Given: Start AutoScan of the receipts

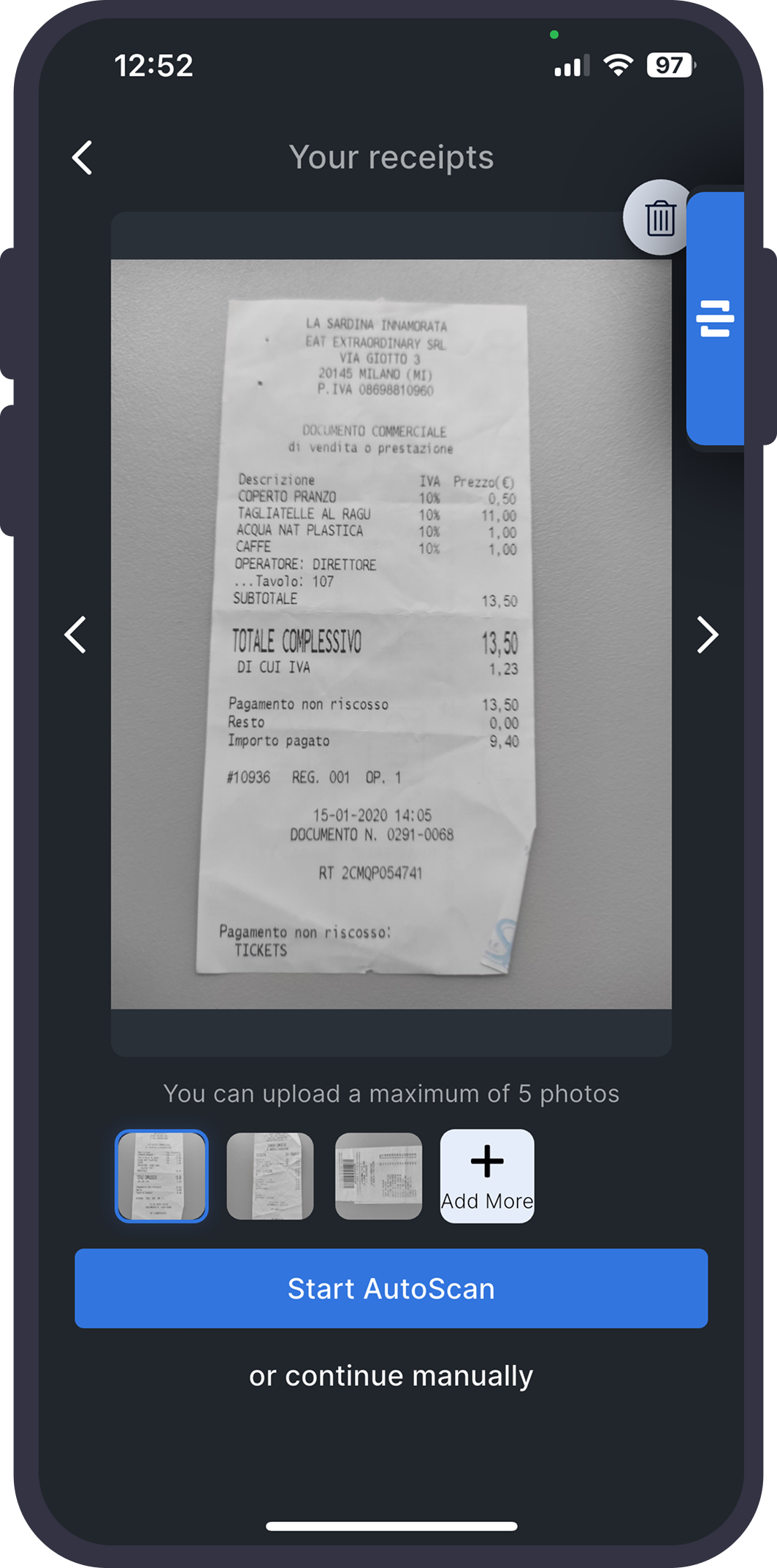Looking at the screenshot, I should point(391,1288).
